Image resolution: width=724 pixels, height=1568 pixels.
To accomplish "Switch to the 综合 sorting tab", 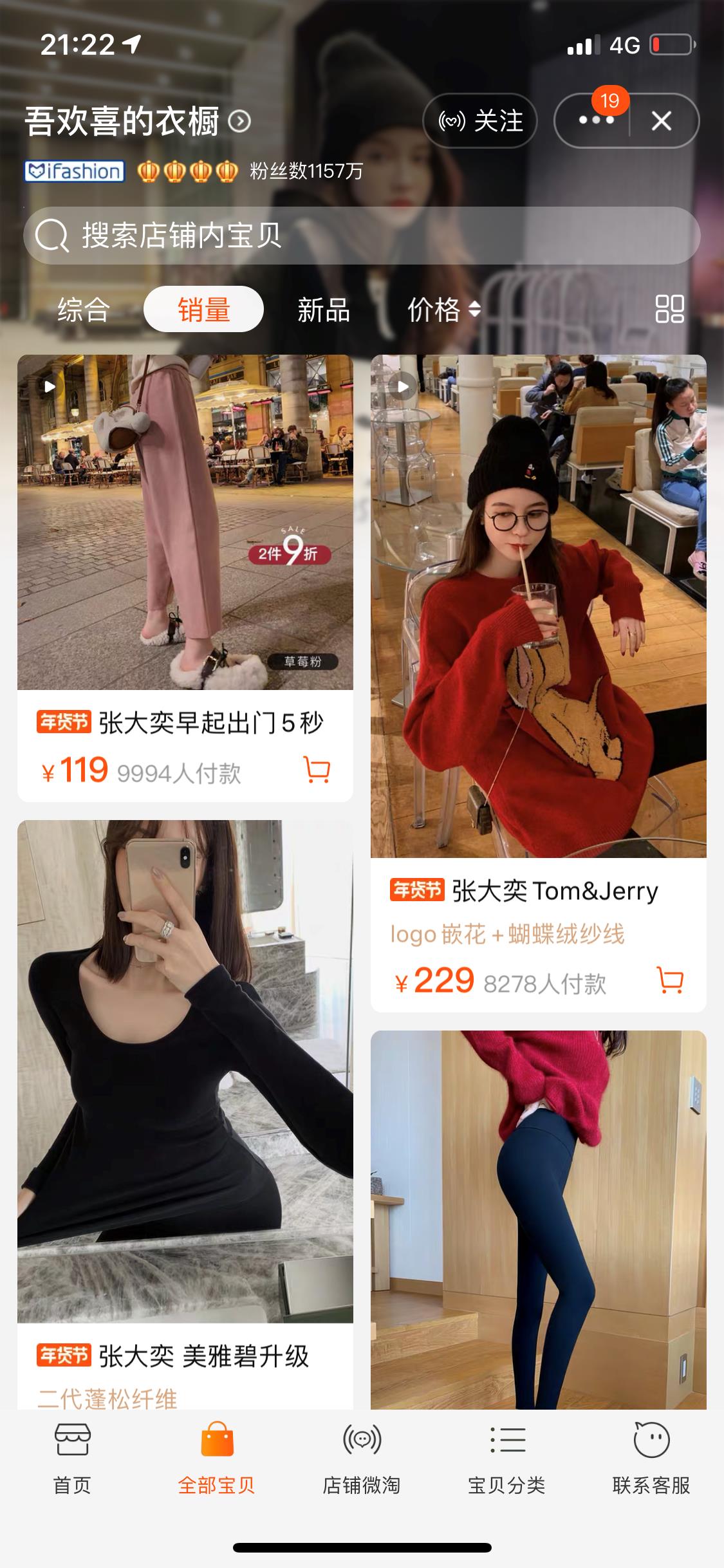I will pyautogui.click(x=84, y=310).
